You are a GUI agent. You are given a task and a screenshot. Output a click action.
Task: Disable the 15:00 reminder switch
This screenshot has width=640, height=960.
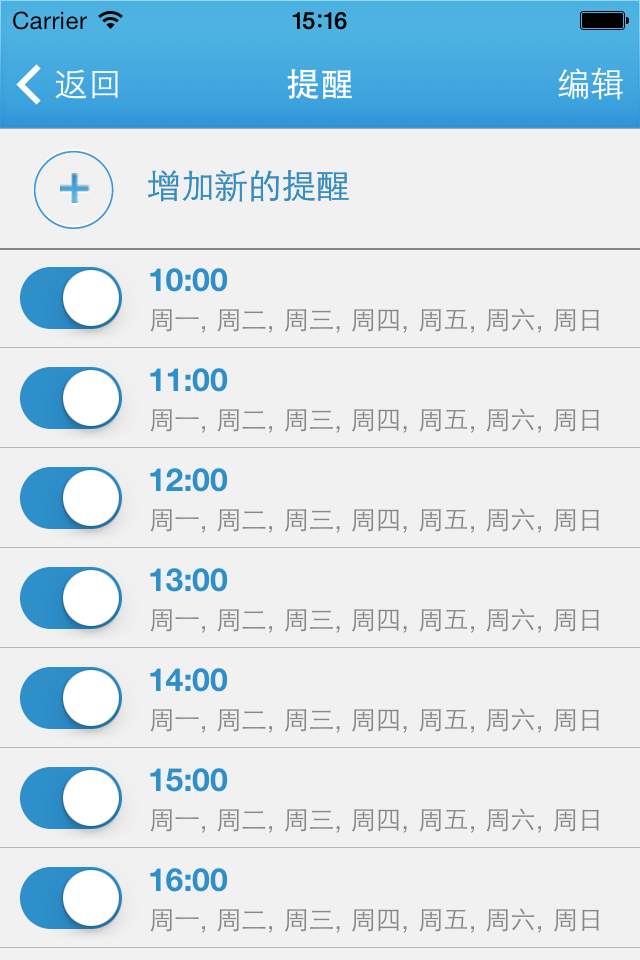71,798
